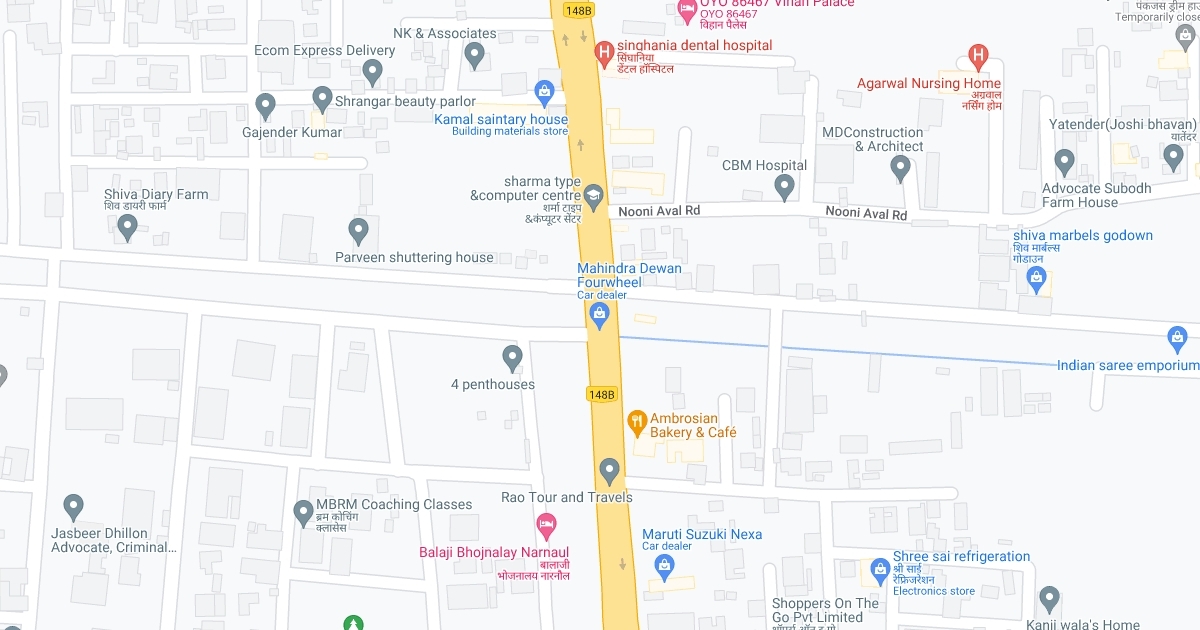
Task: Open CBM Hospital location pin
Action: (785, 185)
